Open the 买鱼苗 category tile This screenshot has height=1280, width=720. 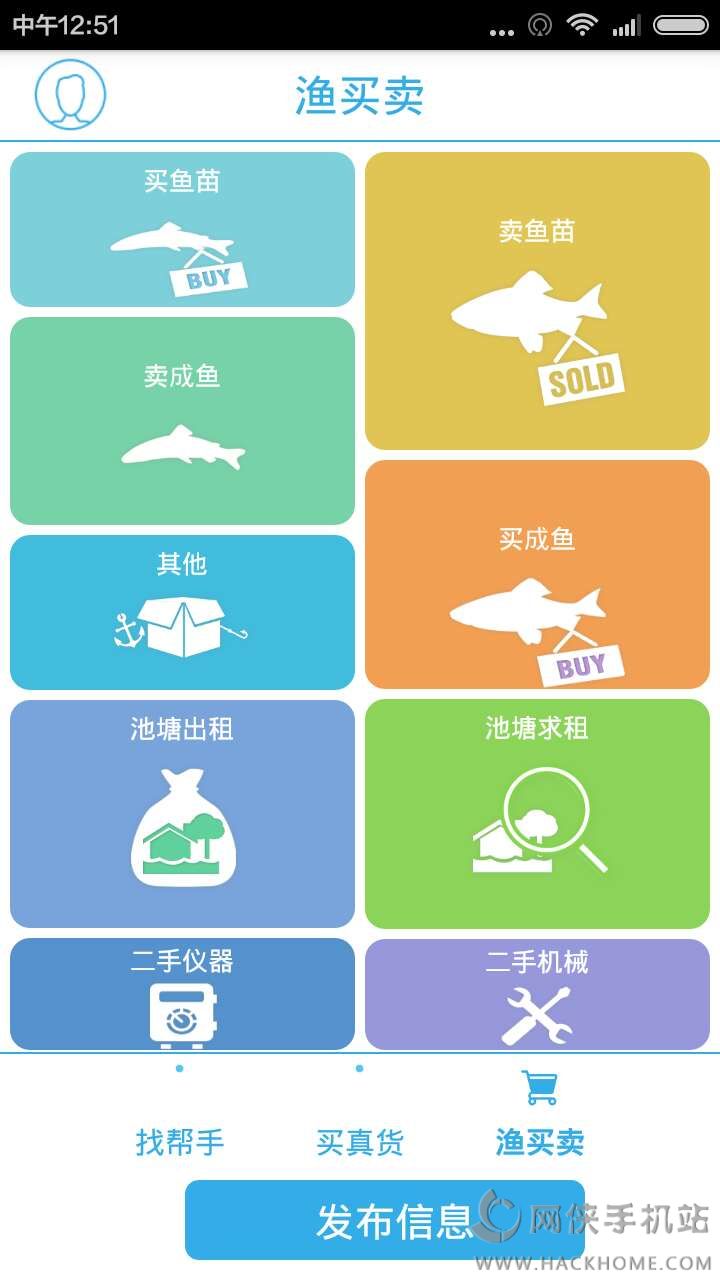[x=182, y=230]
